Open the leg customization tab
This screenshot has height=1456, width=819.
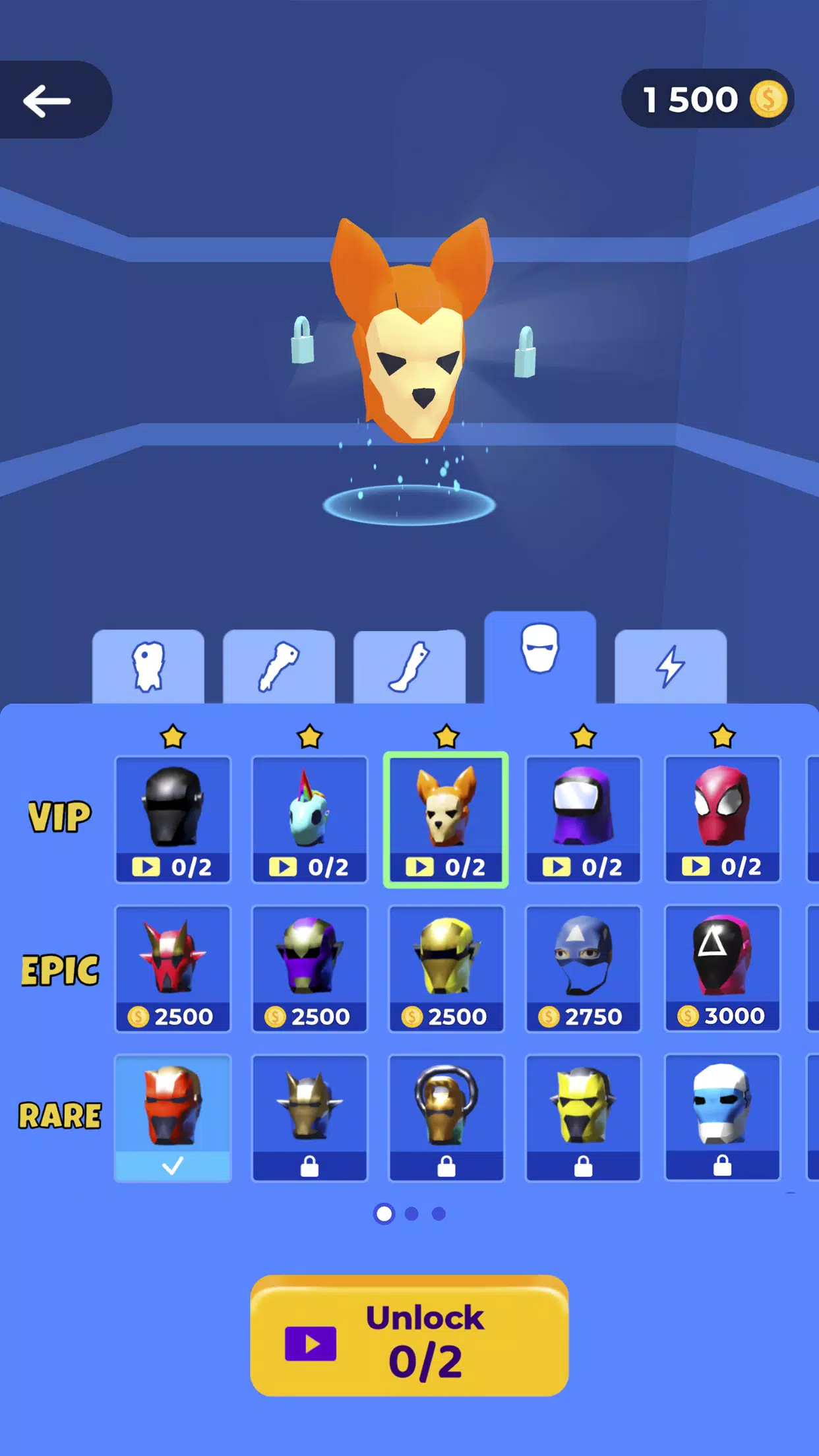pos(409,667)
